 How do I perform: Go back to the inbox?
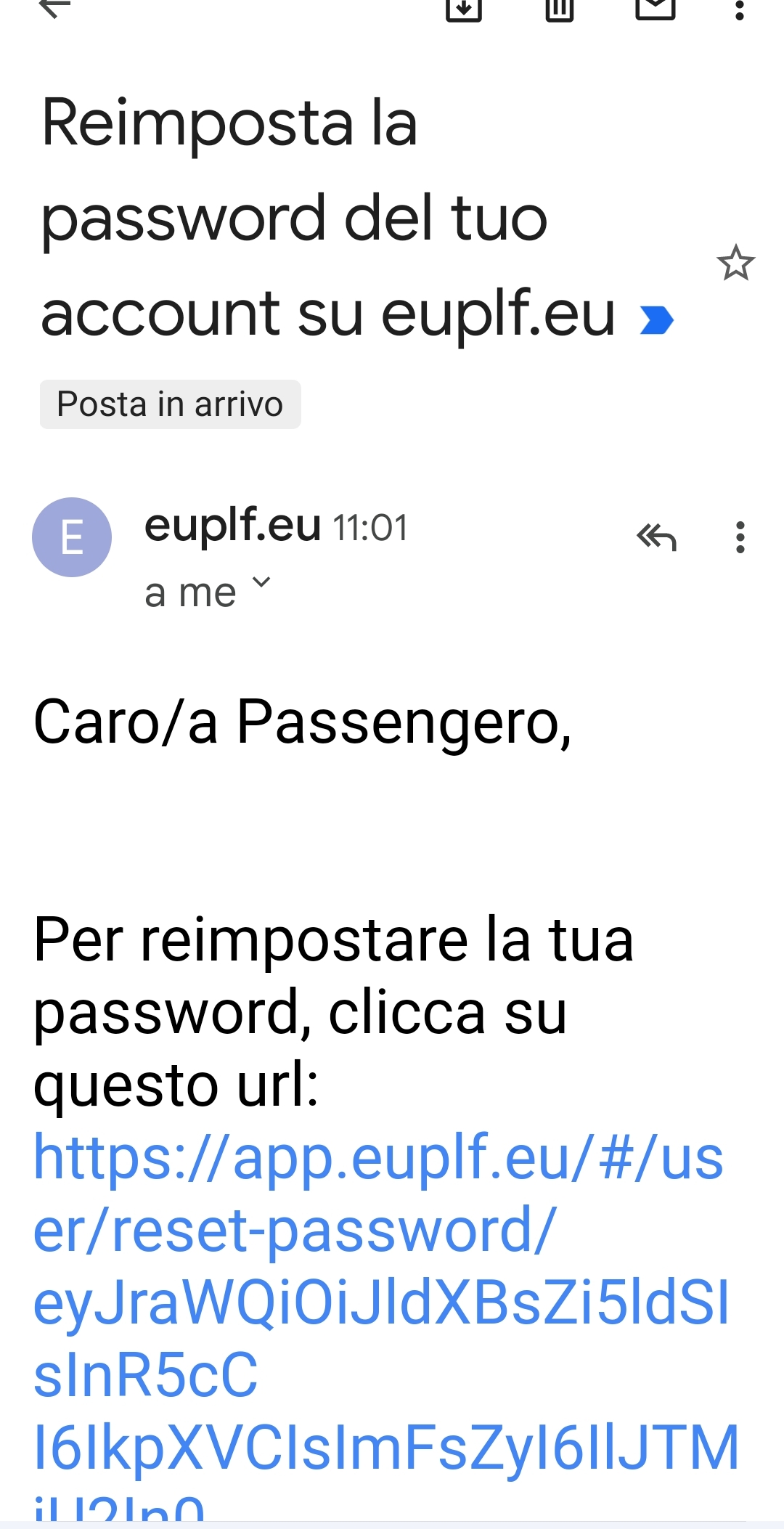click(55, 7)
